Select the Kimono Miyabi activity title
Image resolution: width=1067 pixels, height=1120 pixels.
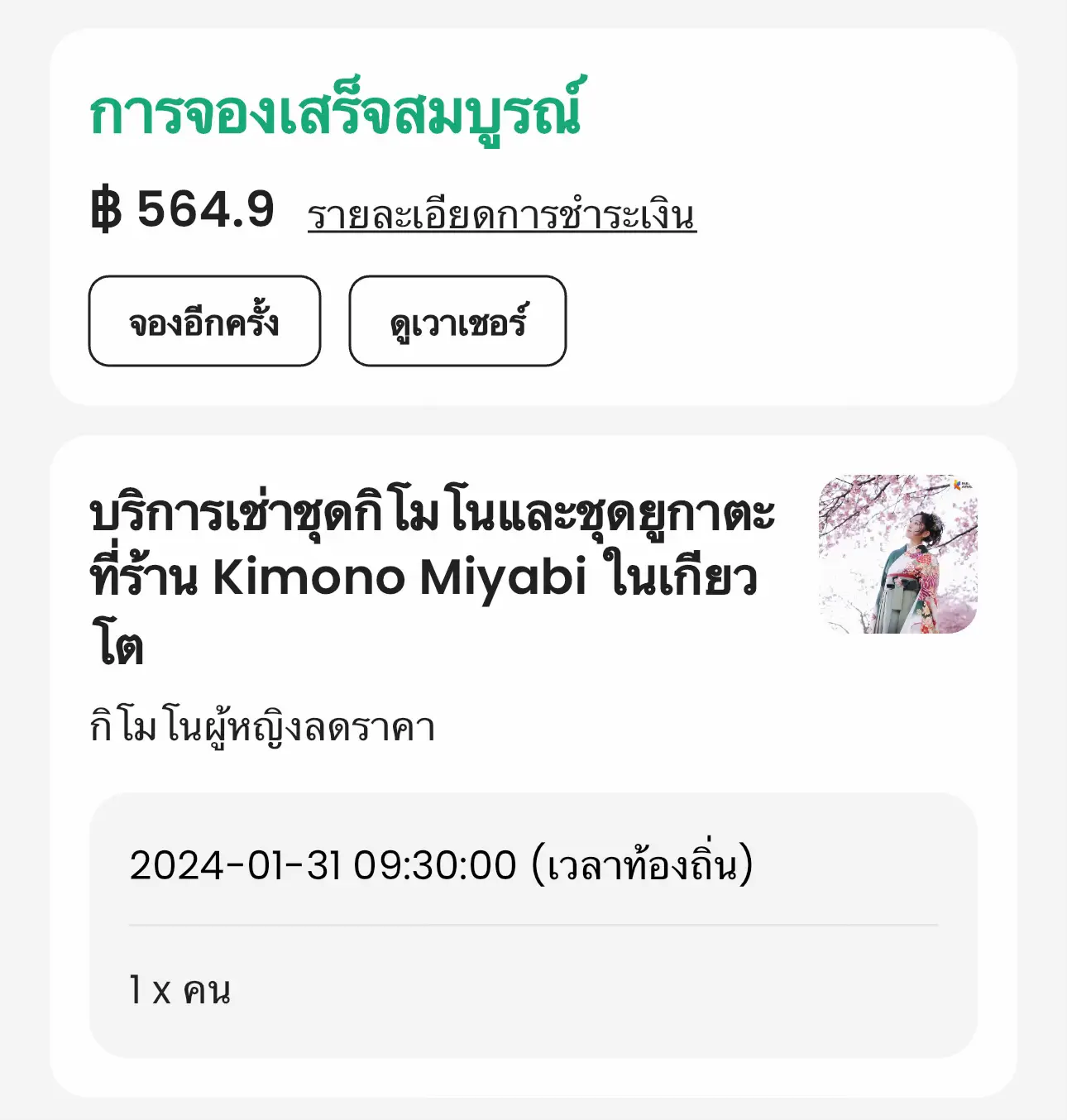click(430, 579)
